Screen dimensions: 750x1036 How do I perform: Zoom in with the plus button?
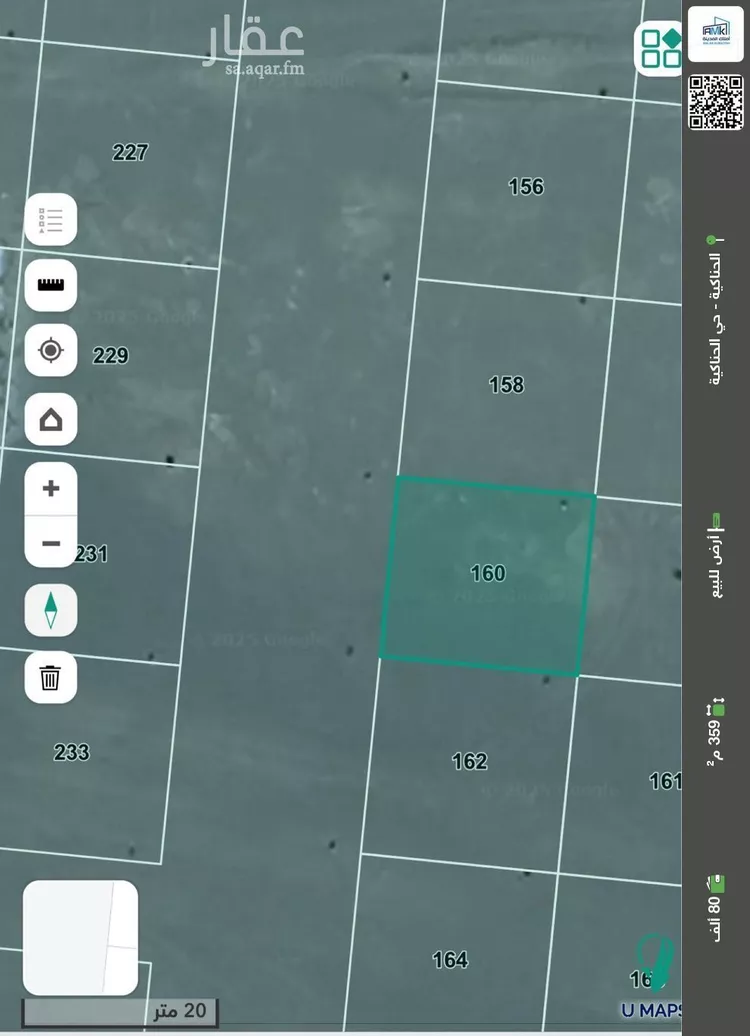click(x=51, y=489)
